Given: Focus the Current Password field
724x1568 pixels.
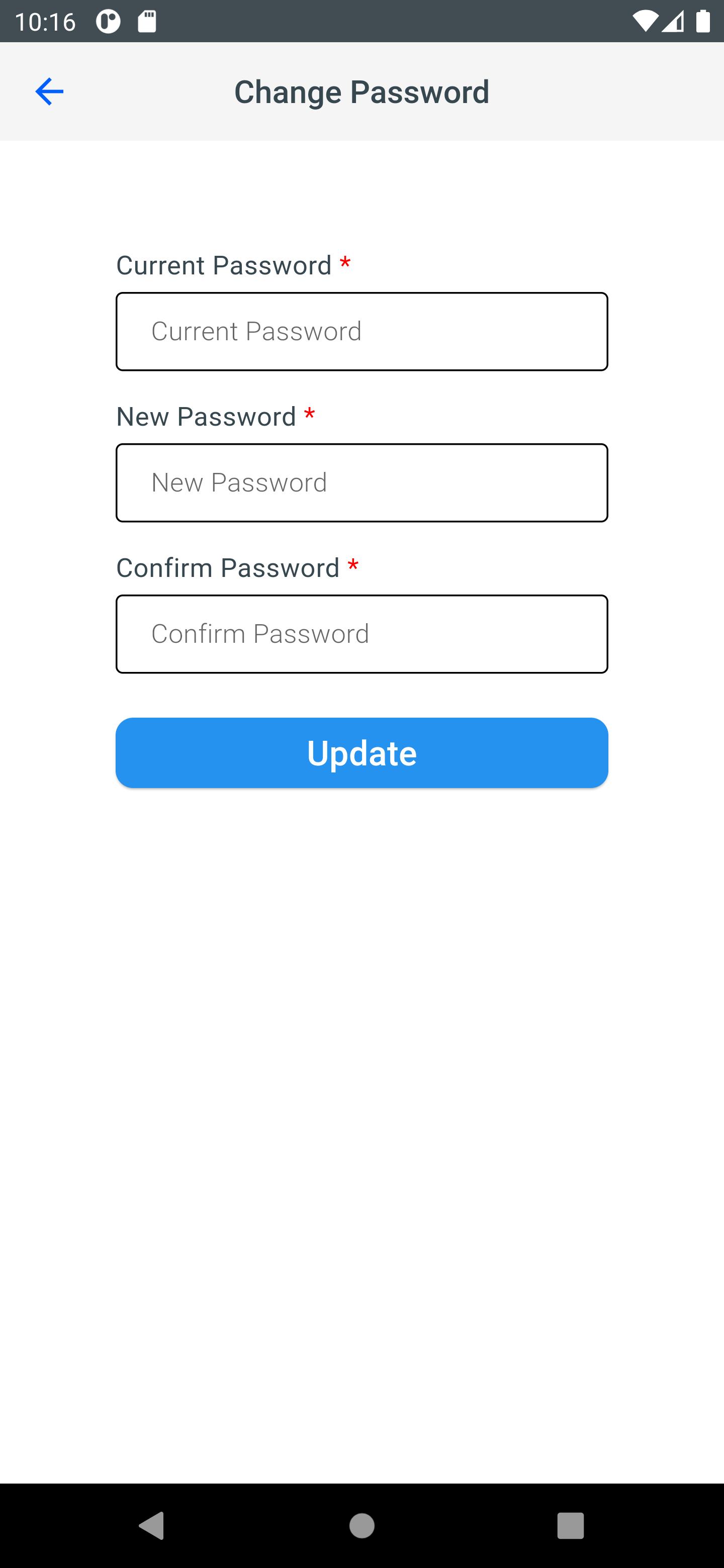Looking at the screenshot, I should pyautogui.click(x=361, y=331).
